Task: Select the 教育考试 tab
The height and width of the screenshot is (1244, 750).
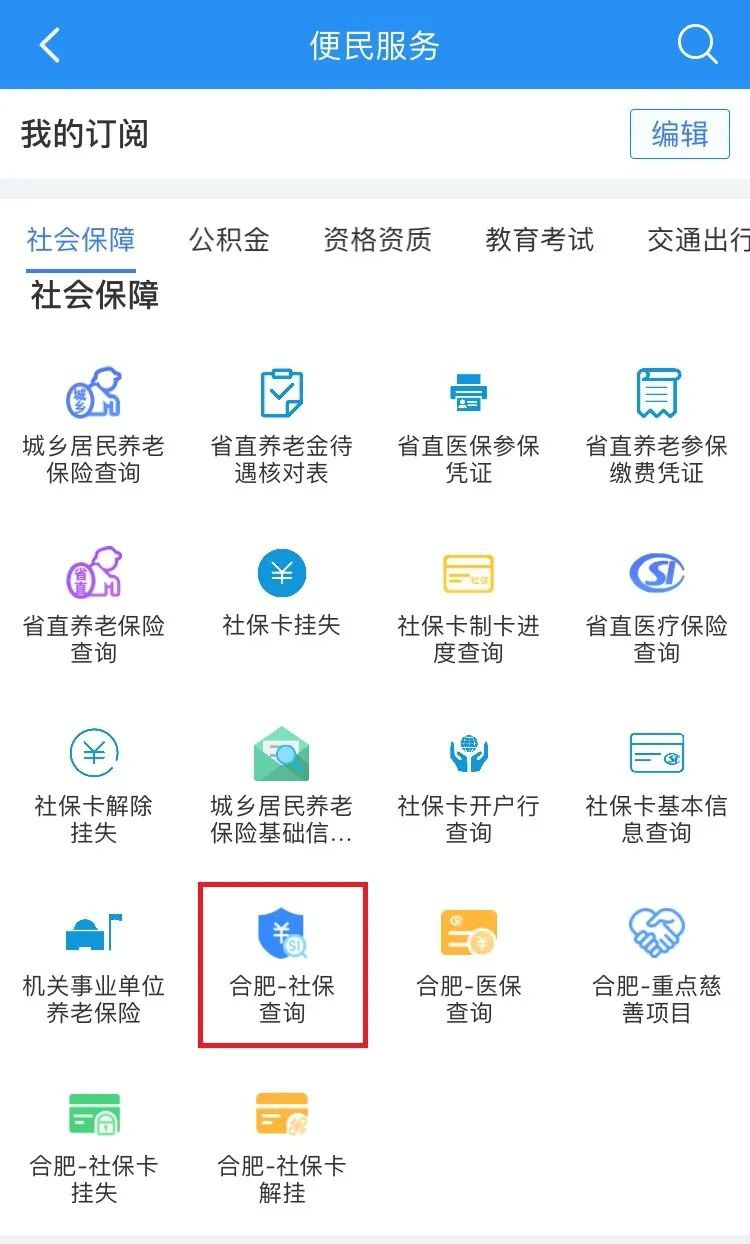Action: (x=539, y=240)
